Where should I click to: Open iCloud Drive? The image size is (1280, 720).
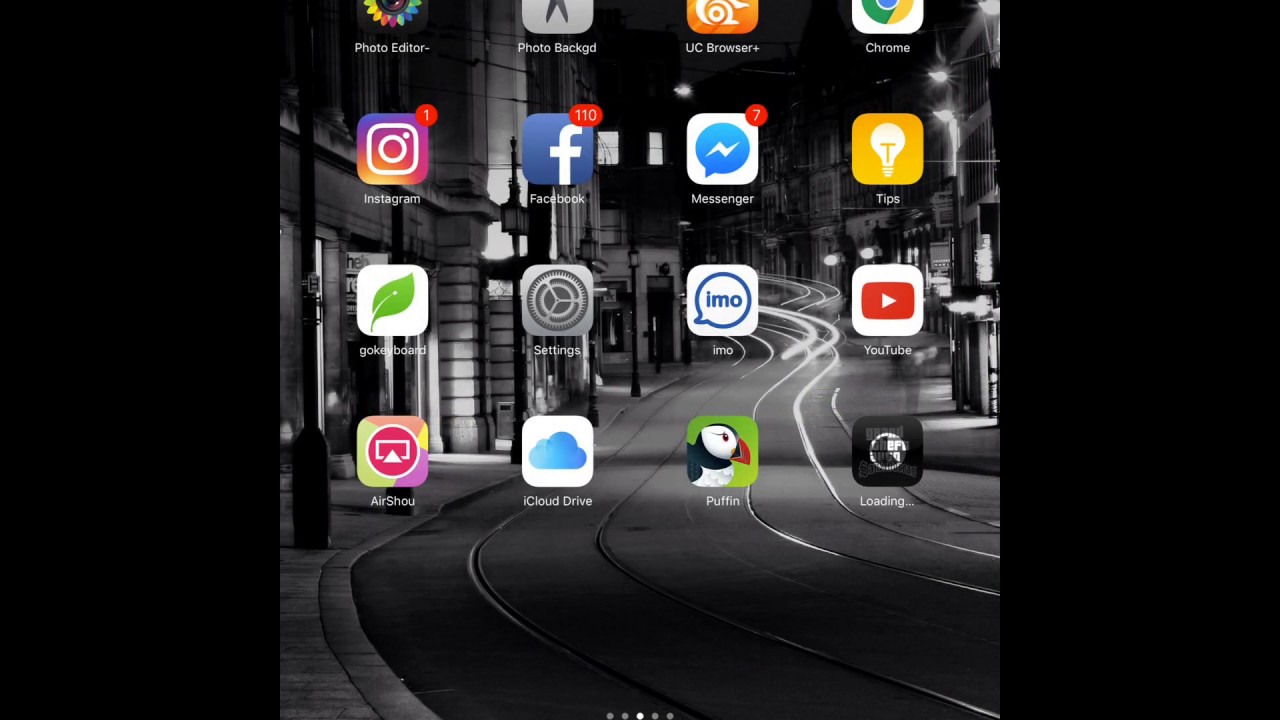pos(557,452)
